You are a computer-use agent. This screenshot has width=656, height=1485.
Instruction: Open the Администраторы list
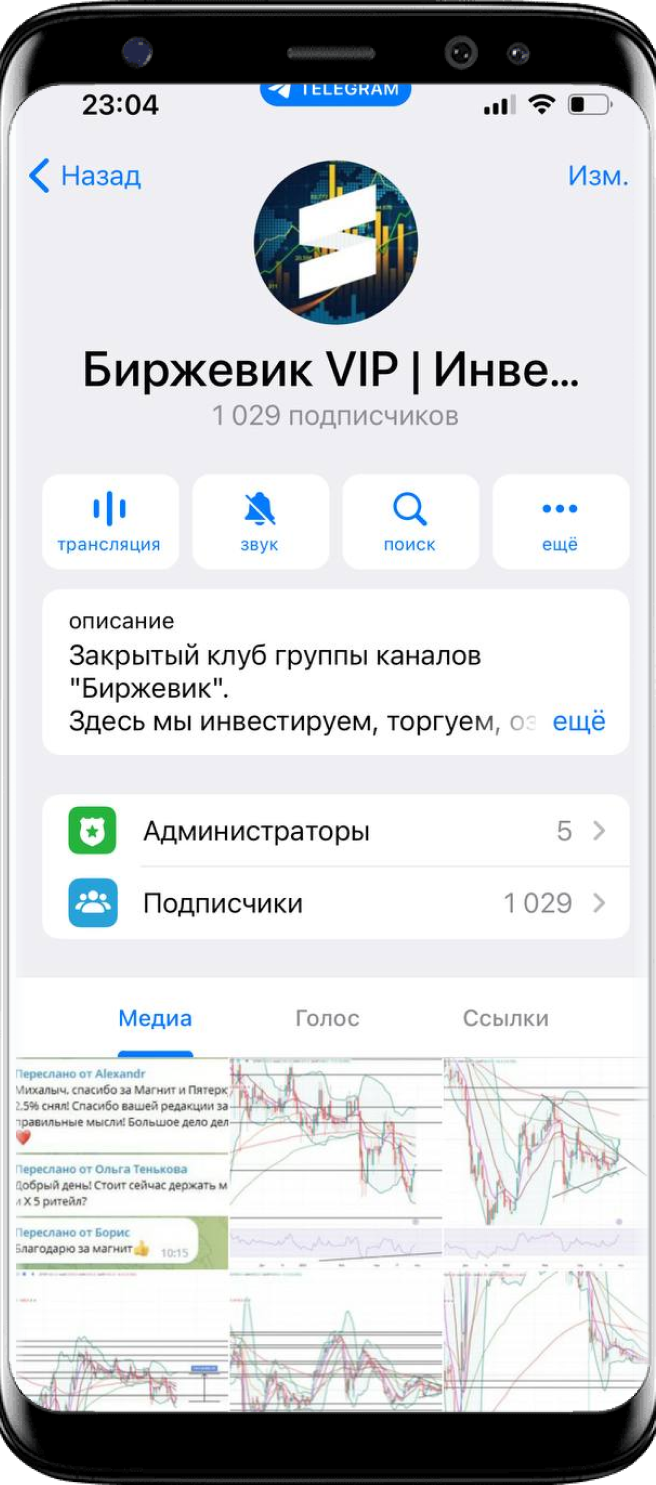tap(336, 831)
